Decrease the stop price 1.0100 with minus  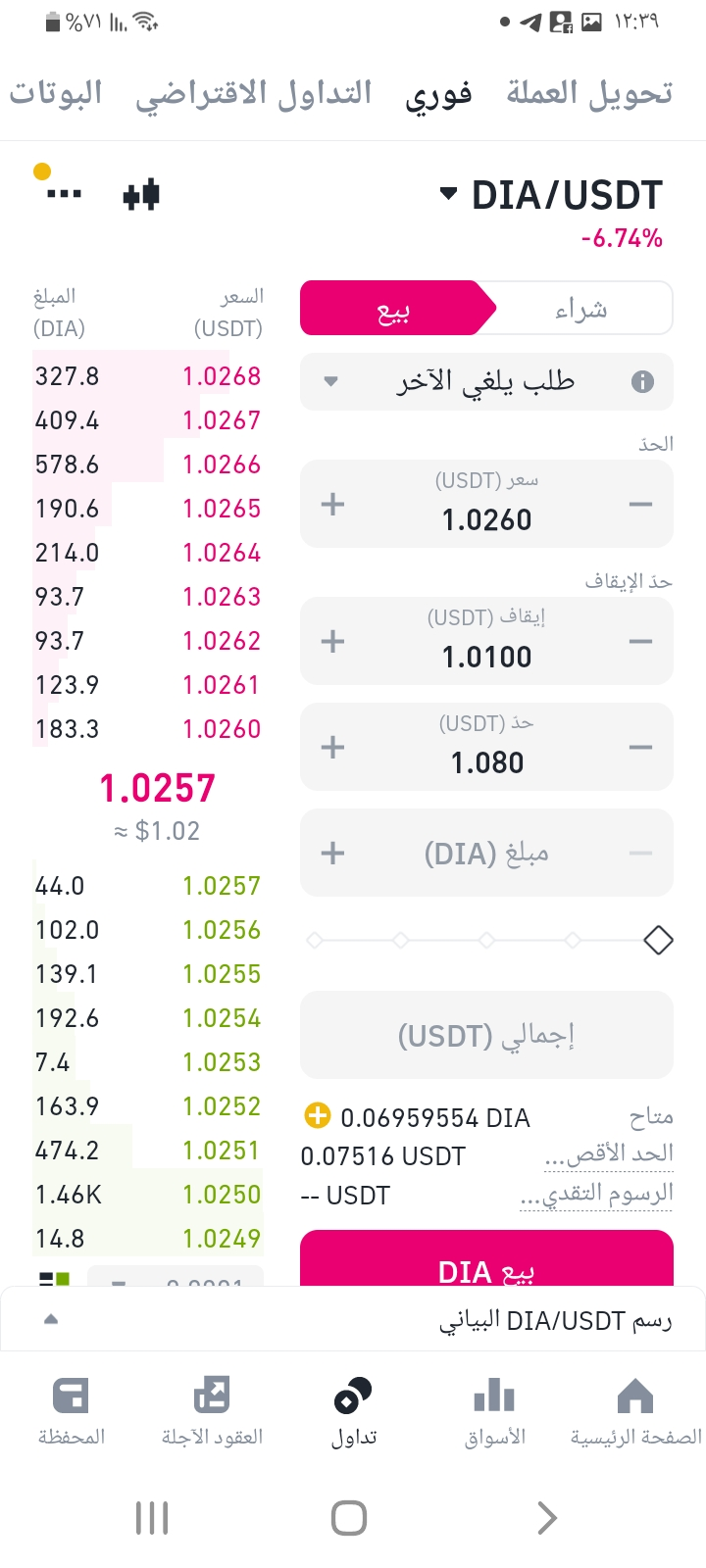(x=640, y=642)
